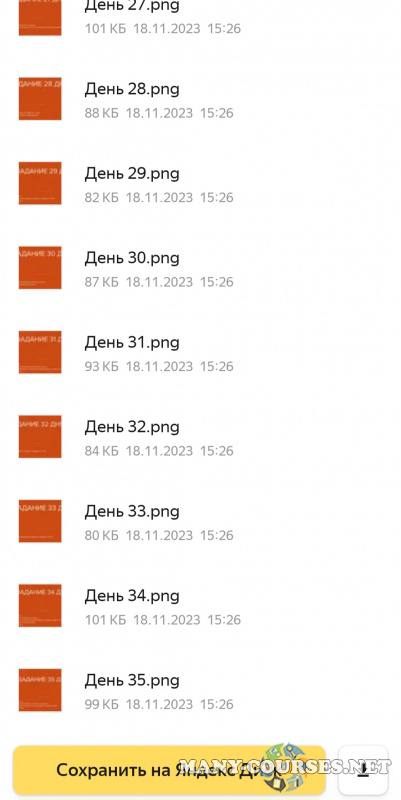Open the file День 33.png
Screen dimensions: 401x800
pyautogui.click(x=200, y=521)
